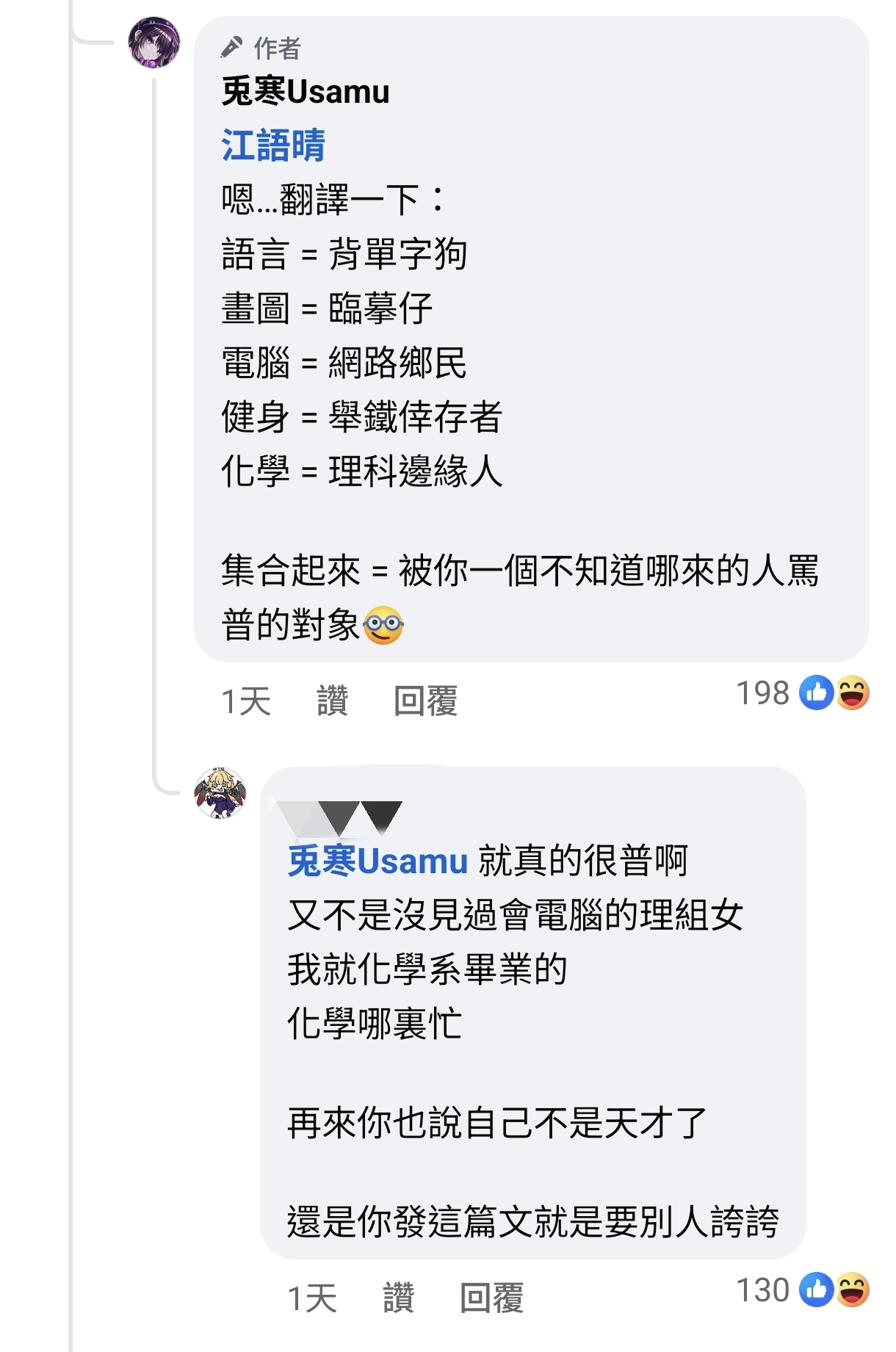Reply to the comment about 化學系畢業
896x1352 pixels.
(491, 1298)
